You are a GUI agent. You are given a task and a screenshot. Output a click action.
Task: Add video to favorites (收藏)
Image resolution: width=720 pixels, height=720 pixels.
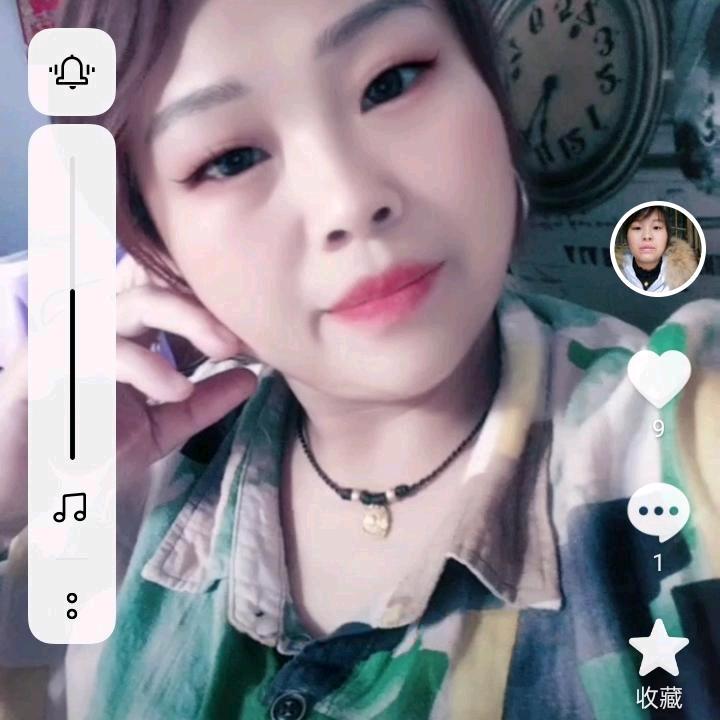[x=658, y=649]
